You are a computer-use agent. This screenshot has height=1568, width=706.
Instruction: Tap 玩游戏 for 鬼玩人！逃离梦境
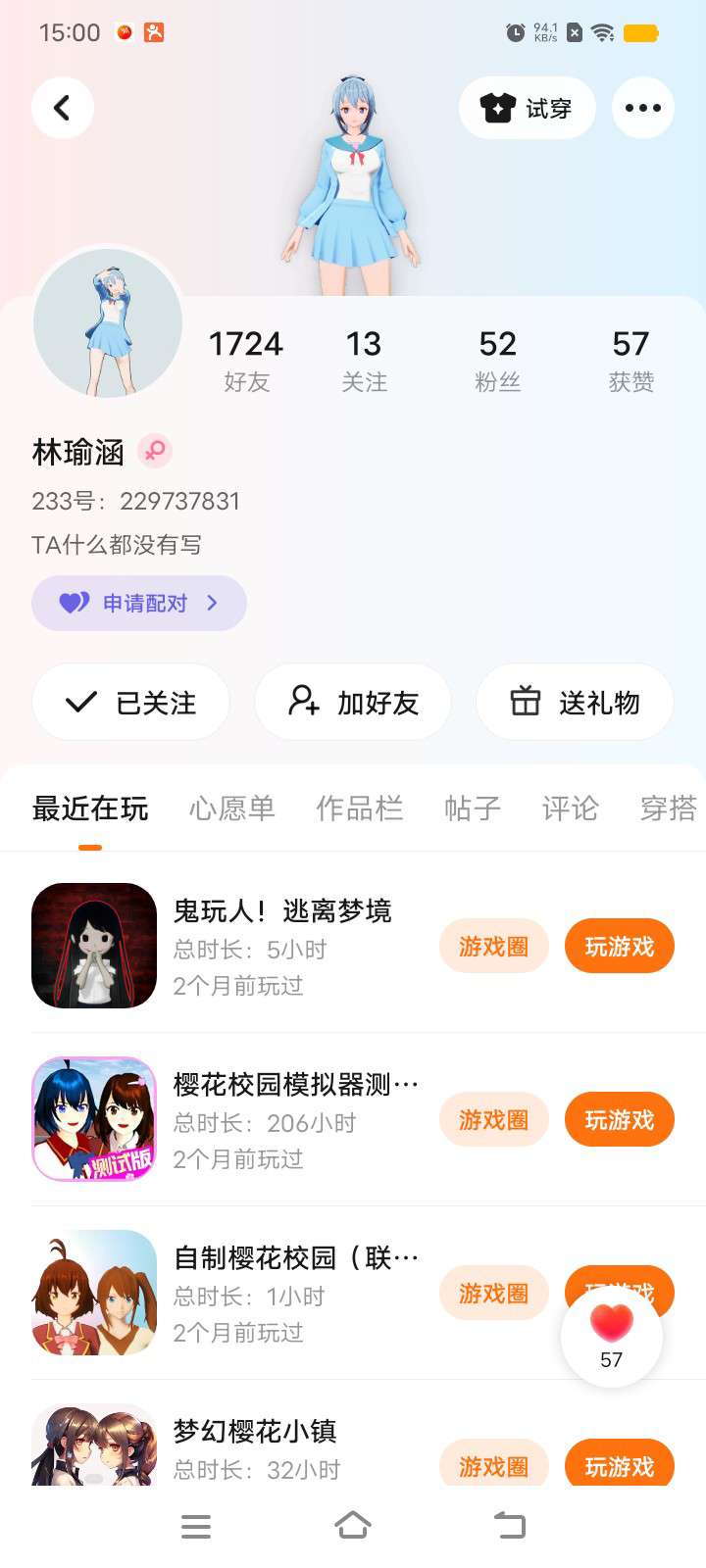pyautogui.click(x=619, y=947)
